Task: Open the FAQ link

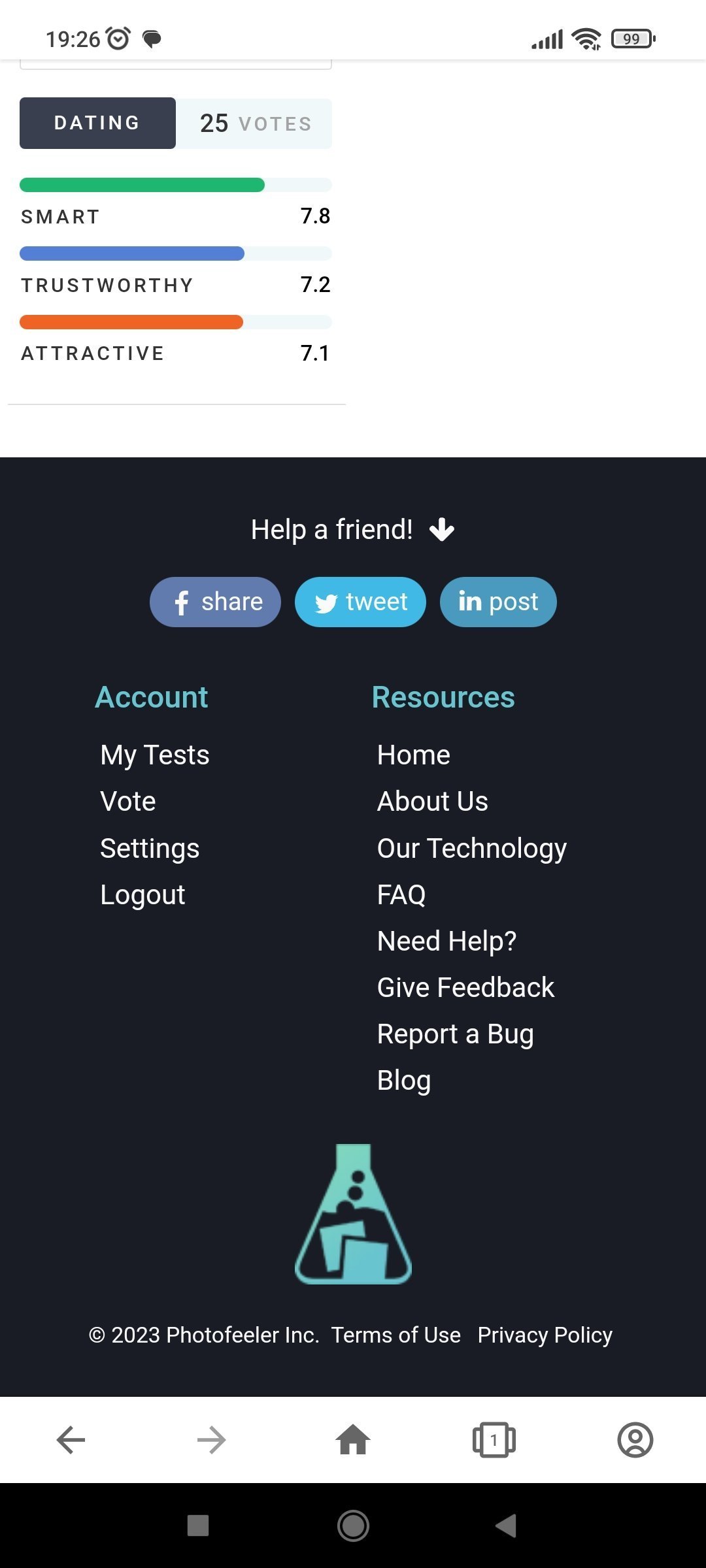Action: click(401, 895)
